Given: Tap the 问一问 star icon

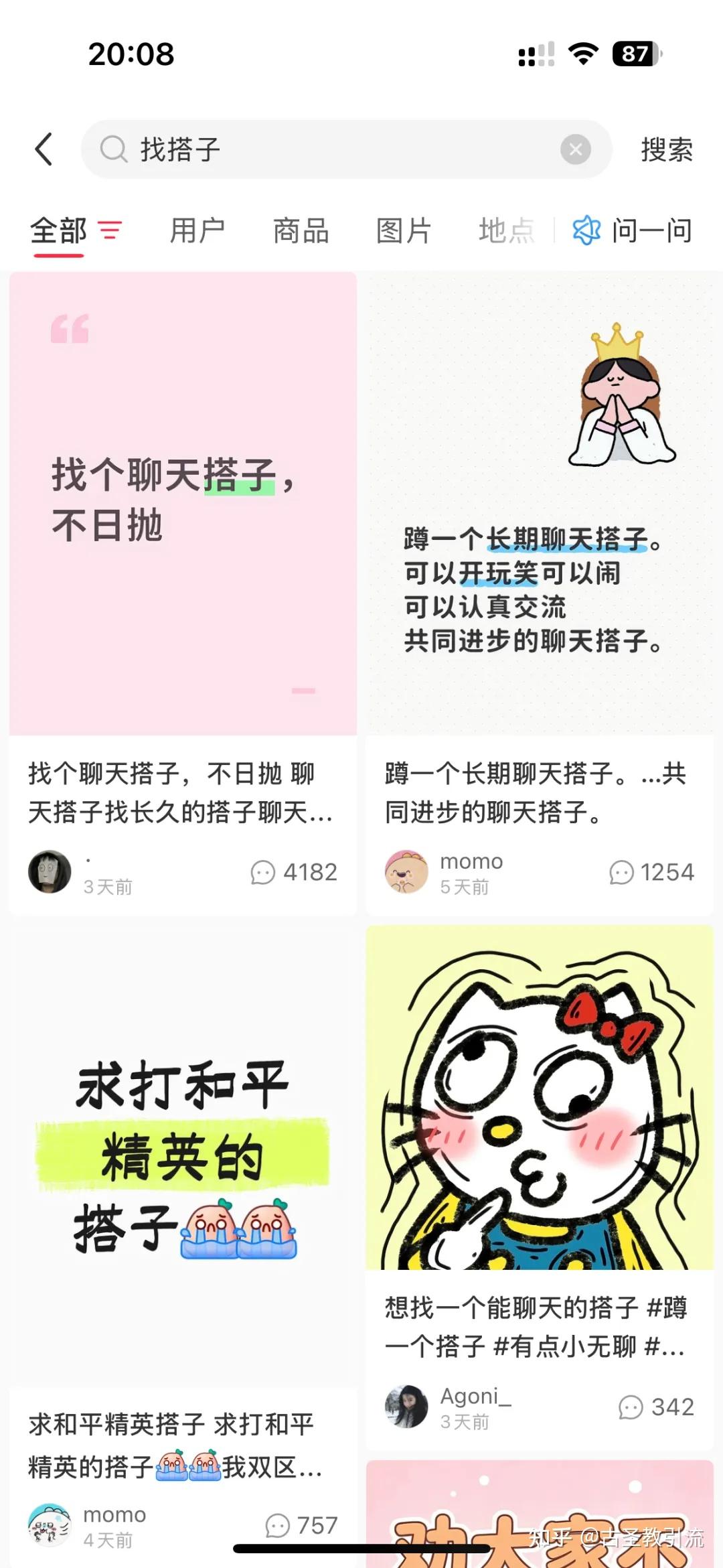Looking at the screenshot, I should [586, 230].
